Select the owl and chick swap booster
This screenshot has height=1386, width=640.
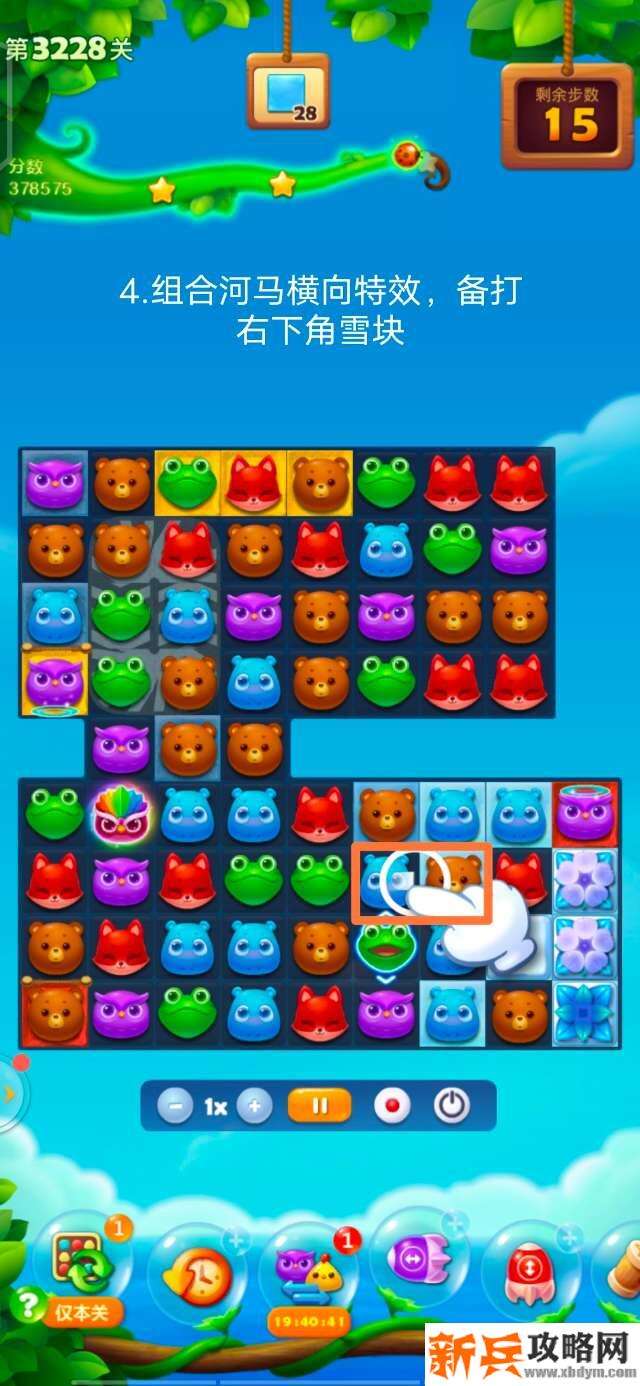point(308,1270)
